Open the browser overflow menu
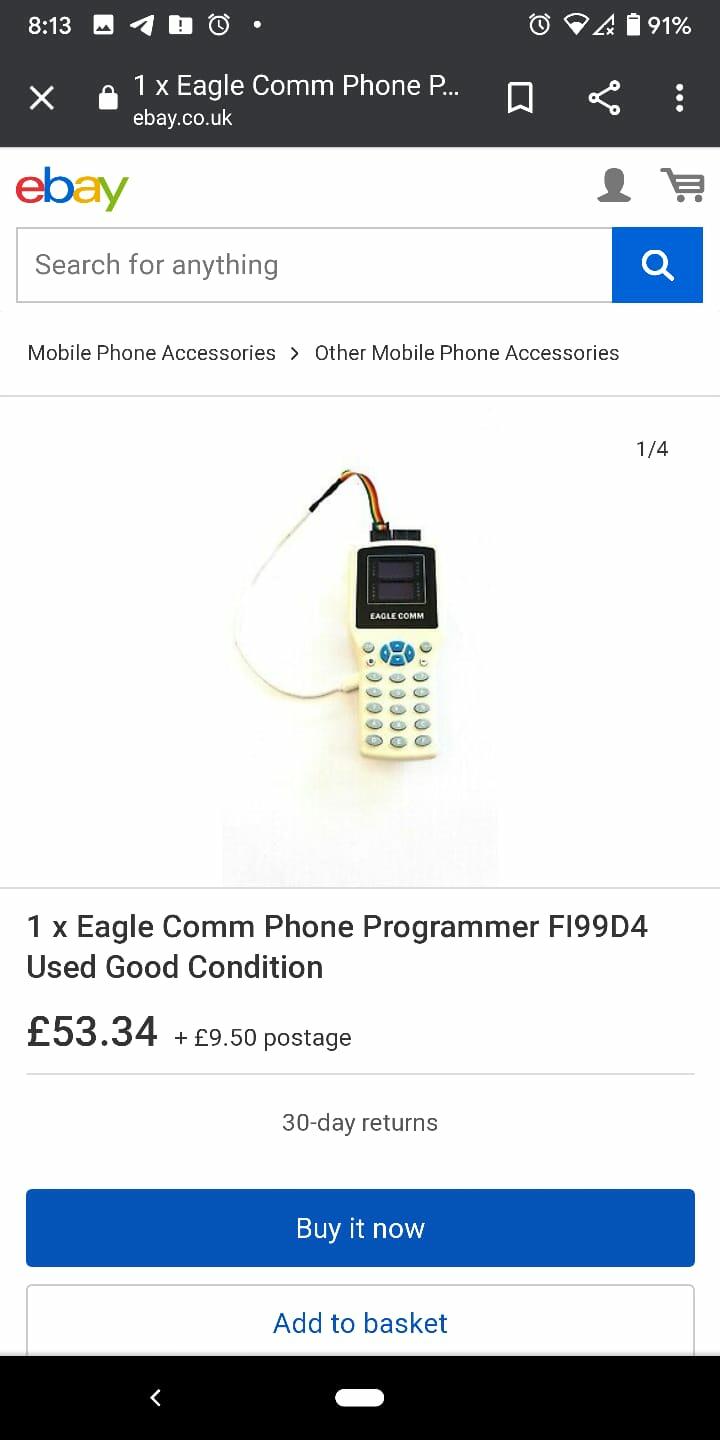This screenshot has height=1440, width=720. pos(680,98)
